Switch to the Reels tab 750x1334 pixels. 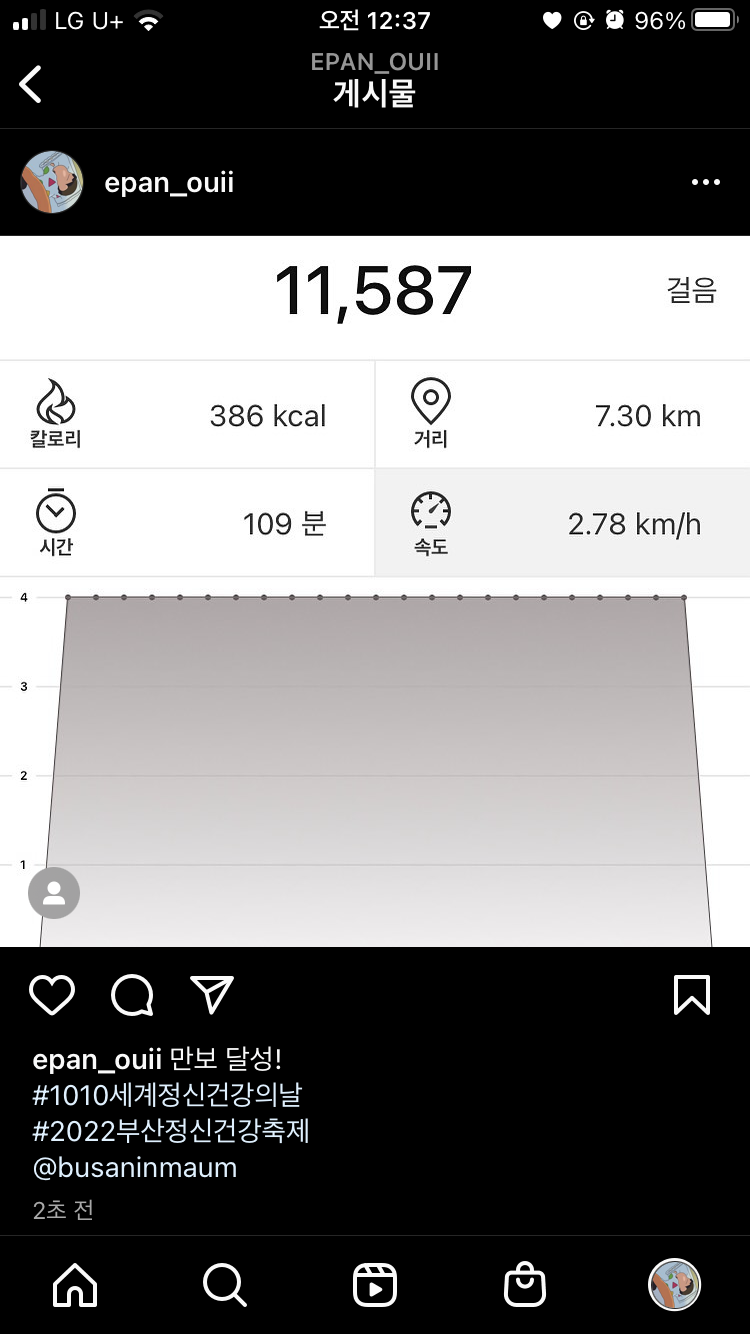375,1285
